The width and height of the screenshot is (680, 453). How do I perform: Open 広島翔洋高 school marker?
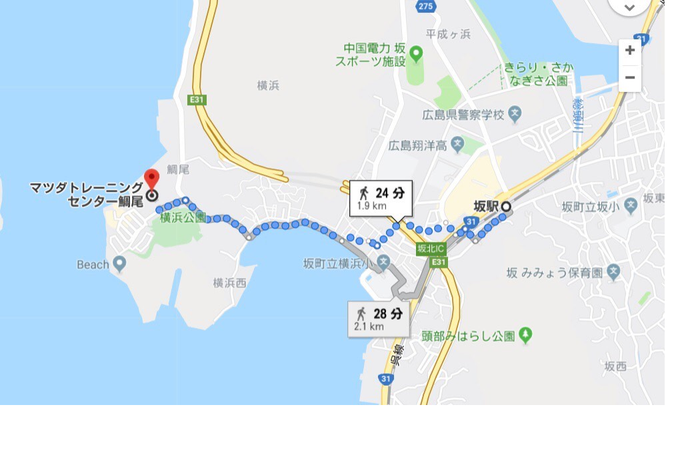[x=458, y=145]
